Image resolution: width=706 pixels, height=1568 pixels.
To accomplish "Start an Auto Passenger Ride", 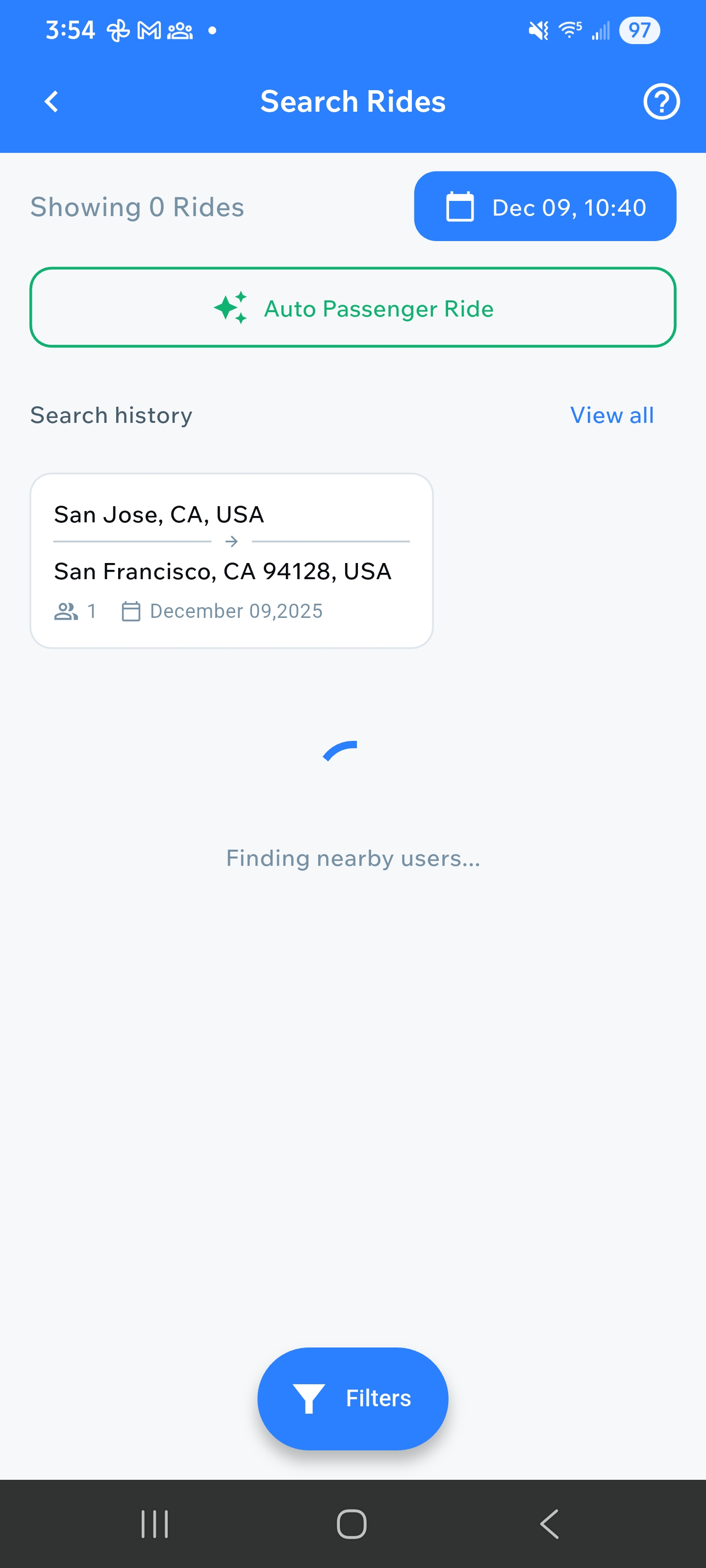I will [353, 308].
